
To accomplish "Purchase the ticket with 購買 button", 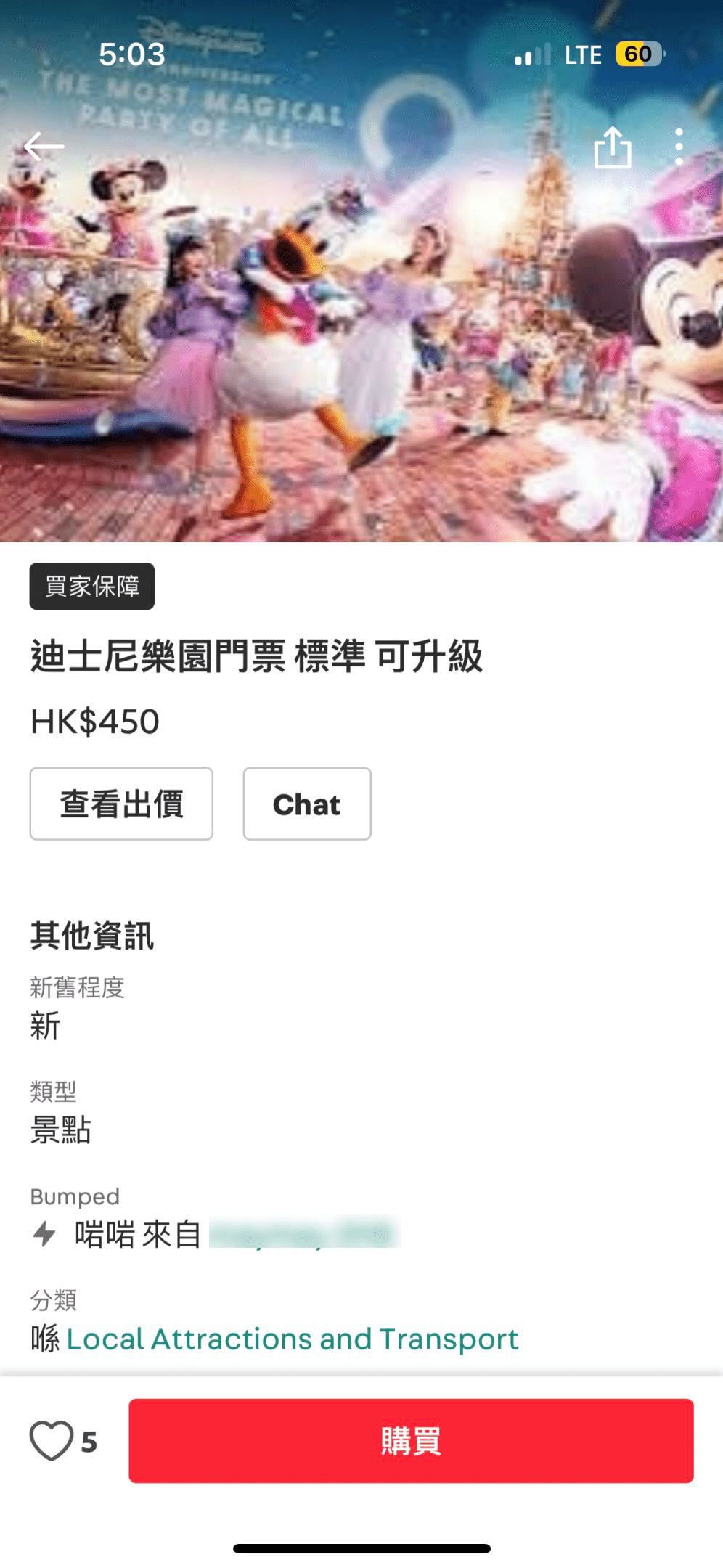I will pyautogui.click(x=410, y=1438).
